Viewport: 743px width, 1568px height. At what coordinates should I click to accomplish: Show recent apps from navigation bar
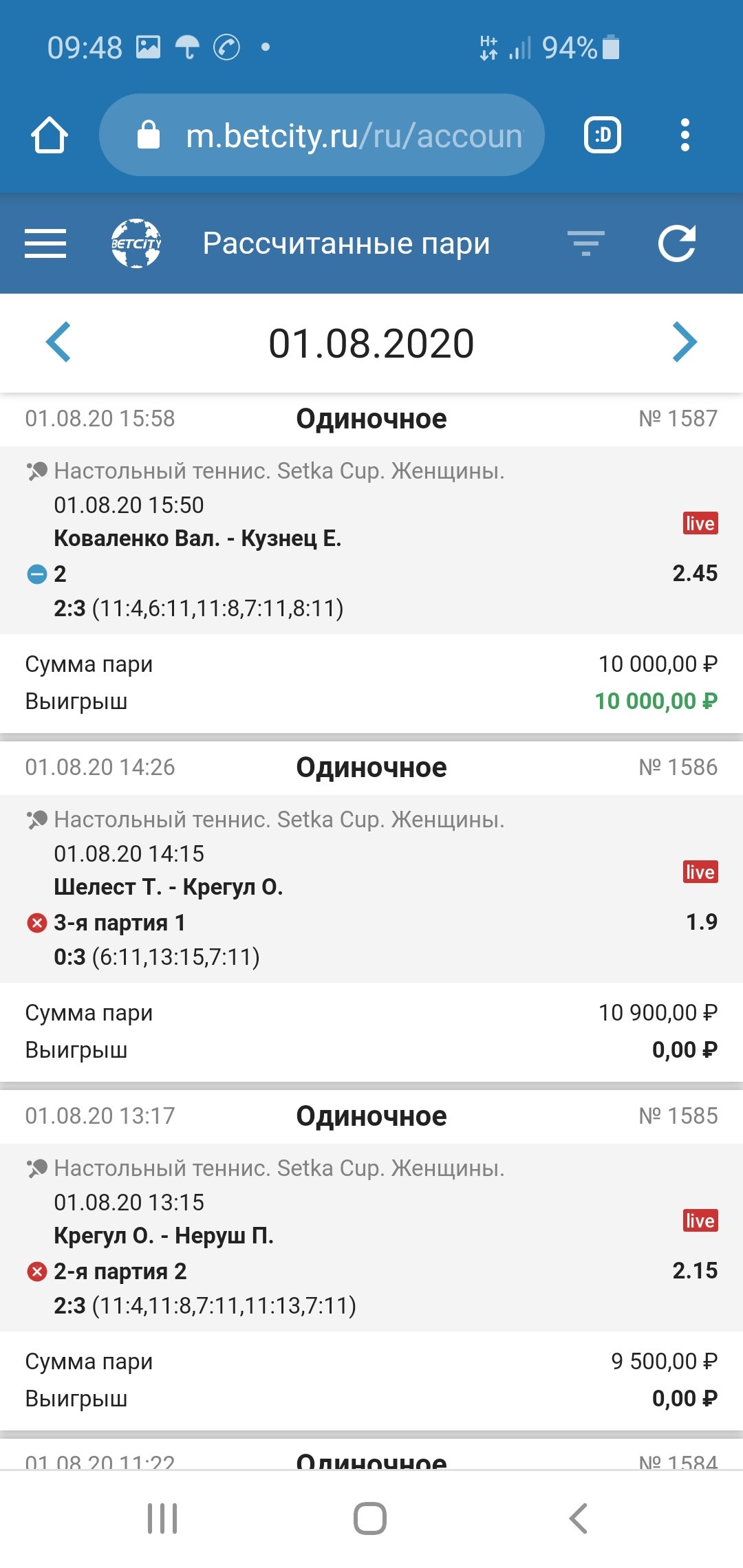point(162,1518)
